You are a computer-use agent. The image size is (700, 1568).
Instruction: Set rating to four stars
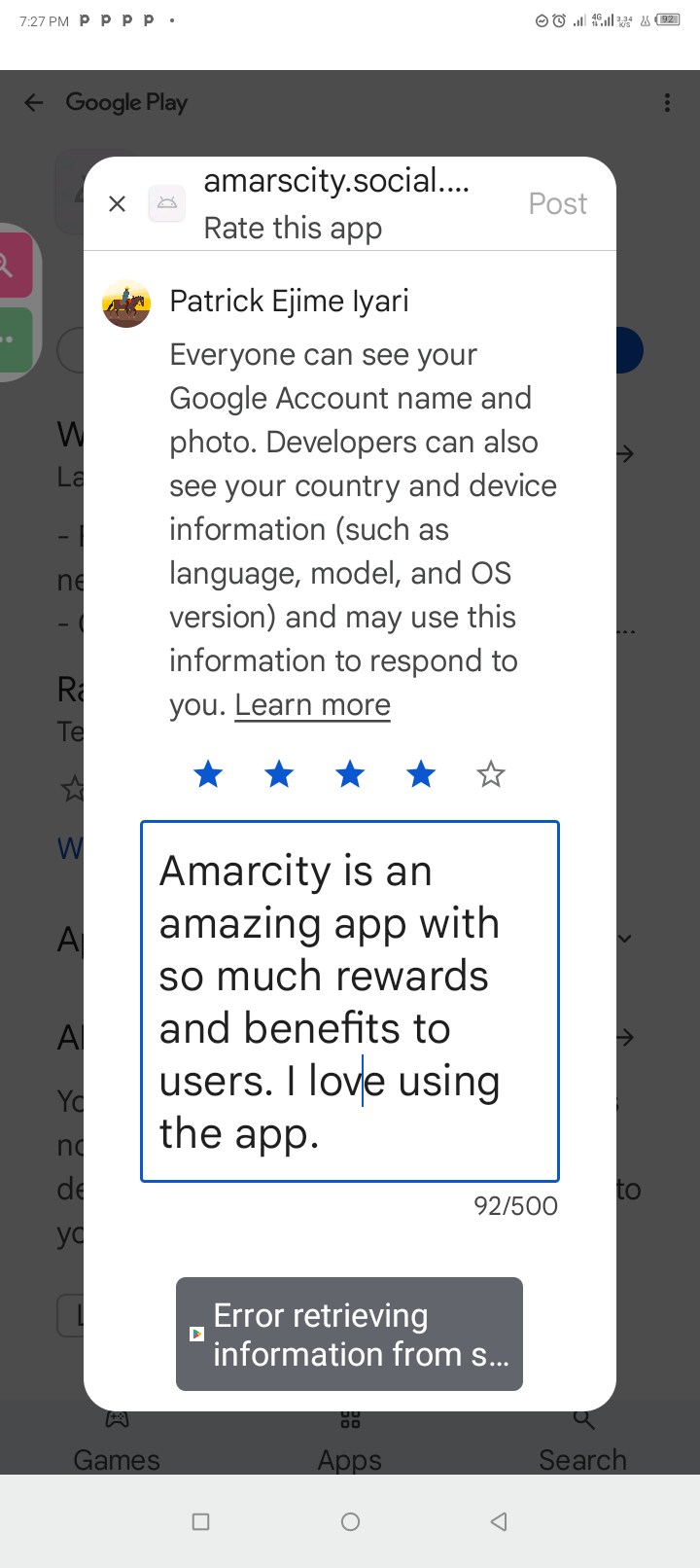(421, 775)
